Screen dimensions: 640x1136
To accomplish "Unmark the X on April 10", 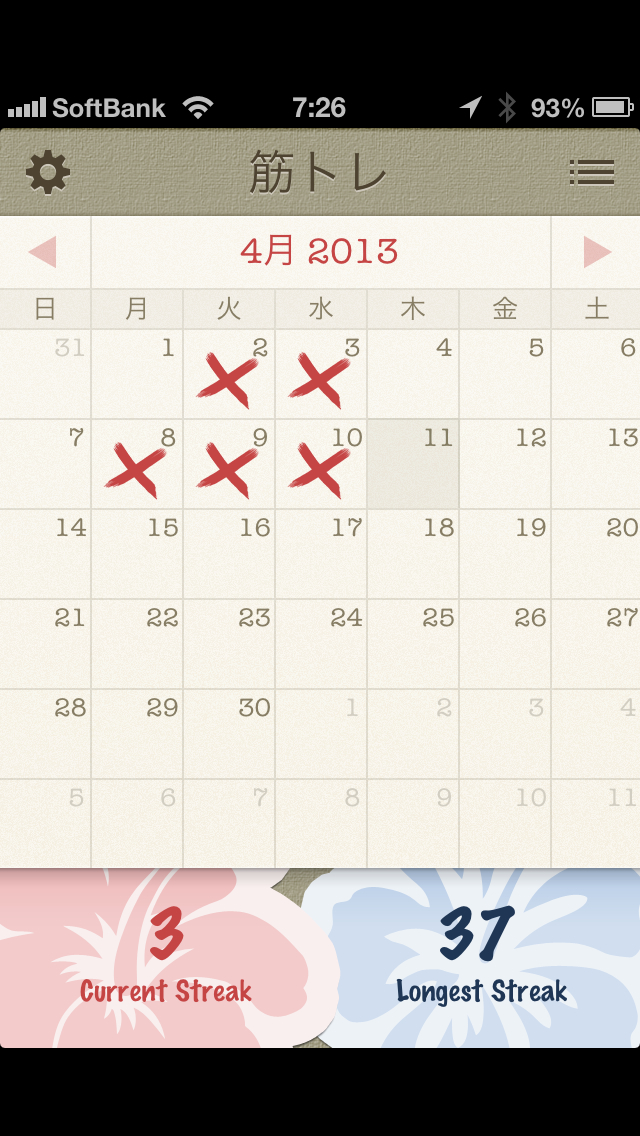I will (321, 465).
